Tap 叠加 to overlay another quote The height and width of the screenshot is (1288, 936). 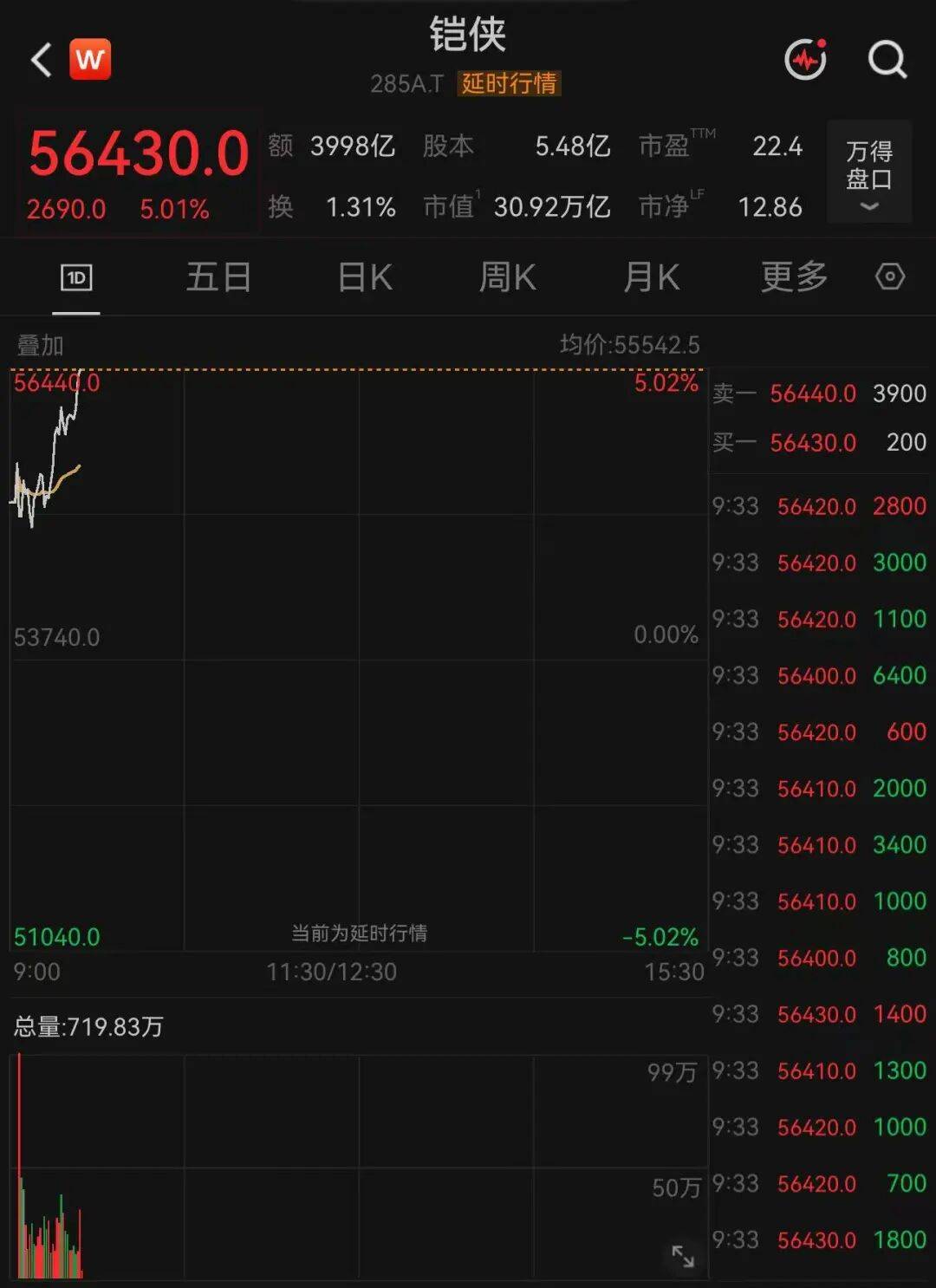[x=40, y=345]
